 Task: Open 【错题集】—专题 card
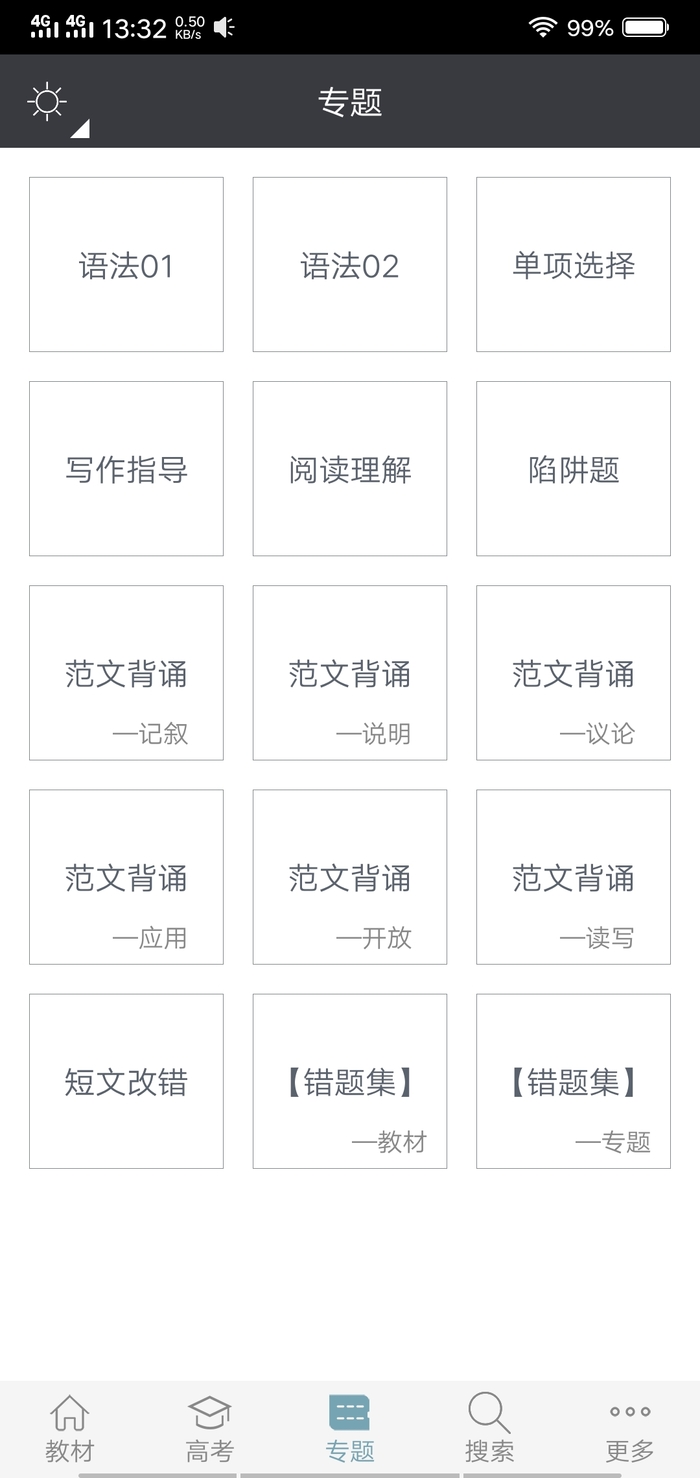pos(573,1081)
